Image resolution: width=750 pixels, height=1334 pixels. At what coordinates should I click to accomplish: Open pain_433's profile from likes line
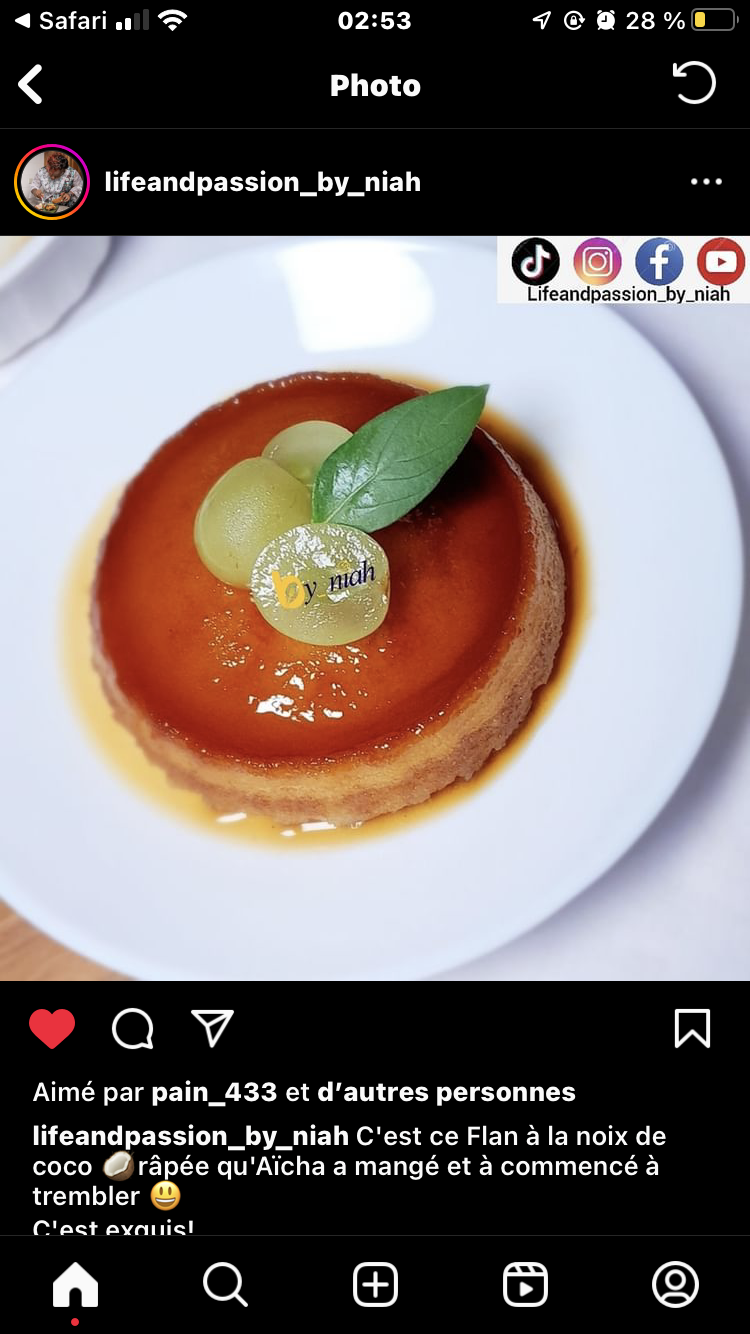click(x=214, y=1092)
